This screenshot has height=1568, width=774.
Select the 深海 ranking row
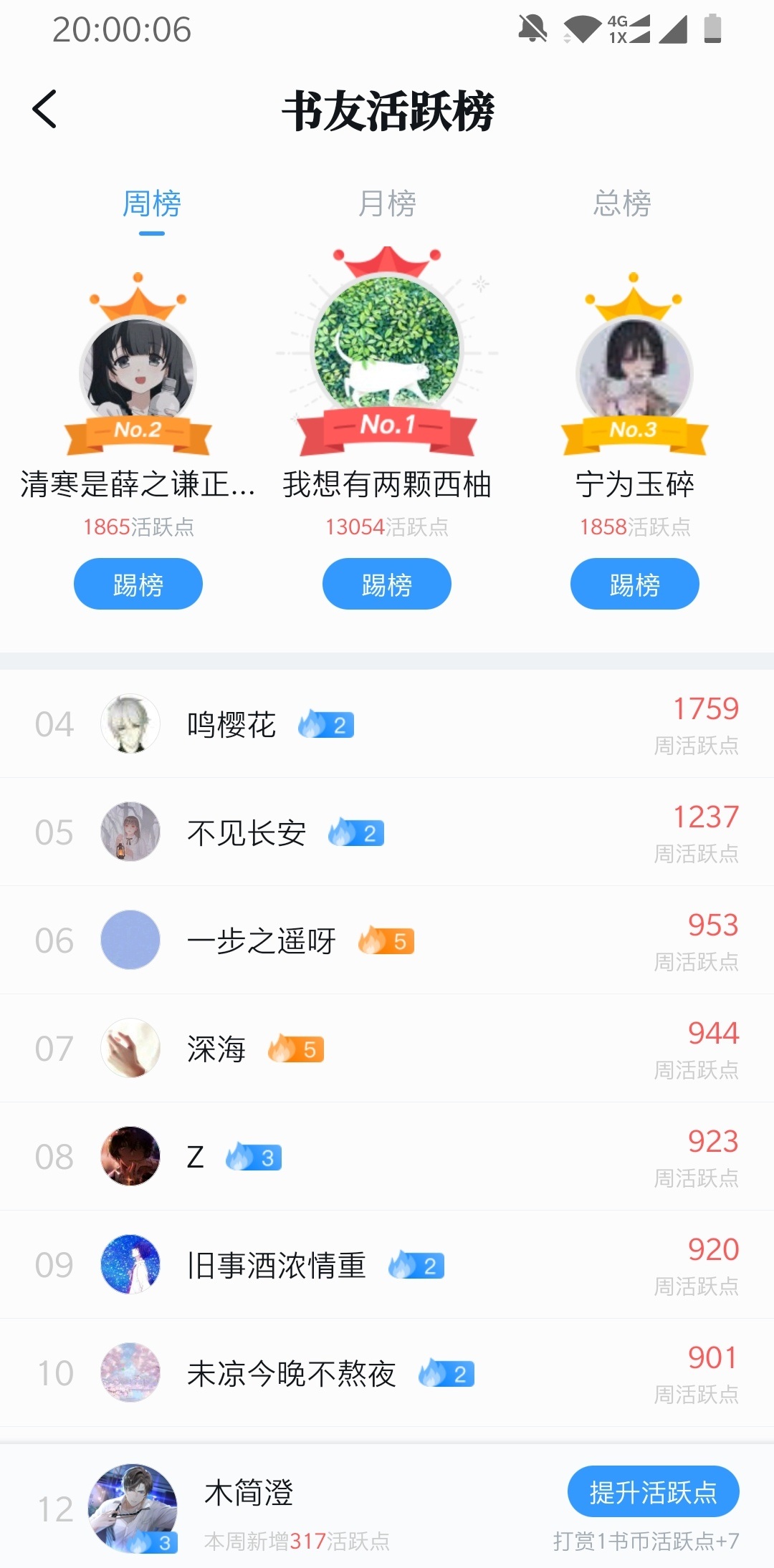coord(387,1049)
